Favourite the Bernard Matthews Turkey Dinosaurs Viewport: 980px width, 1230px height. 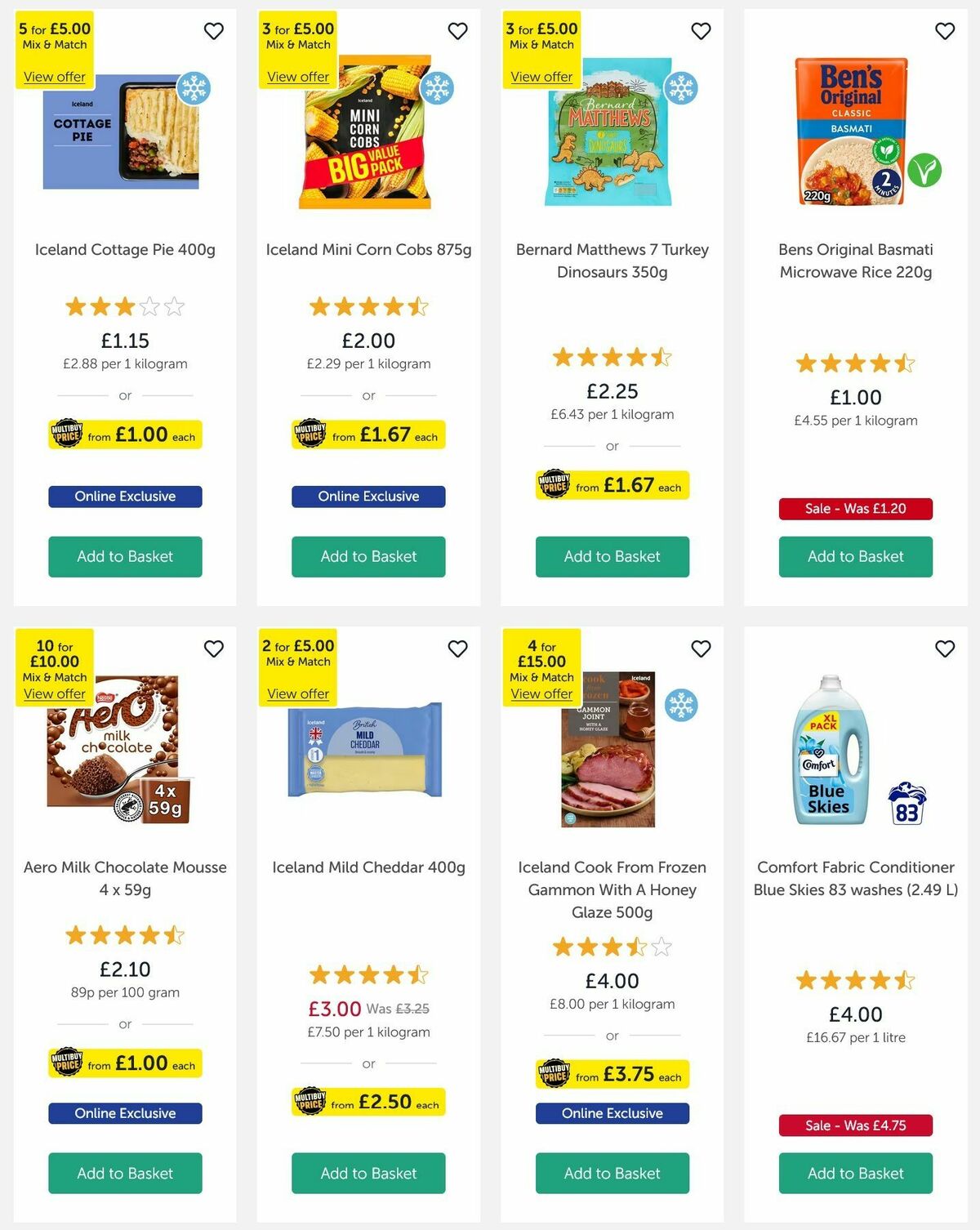point(701,31)
